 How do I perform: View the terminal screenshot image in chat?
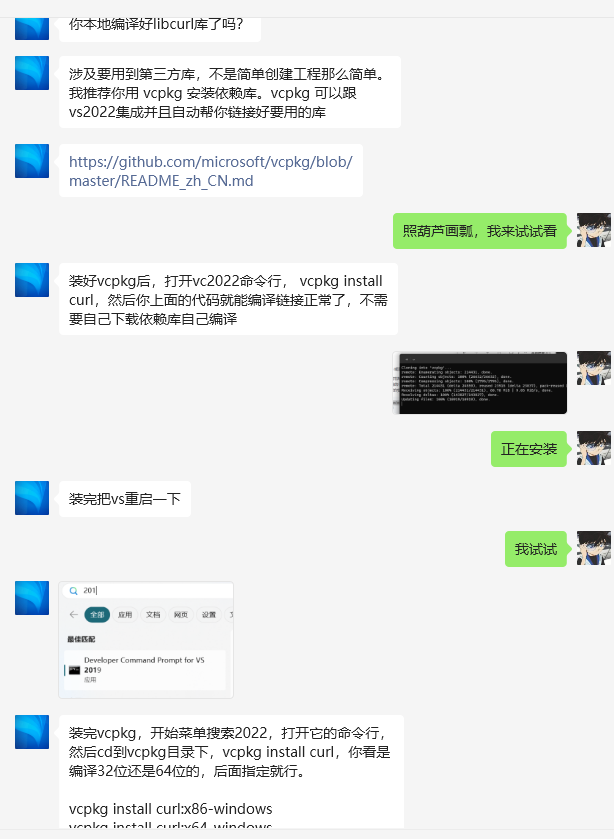pyautogui.click(x=481, y=383)
